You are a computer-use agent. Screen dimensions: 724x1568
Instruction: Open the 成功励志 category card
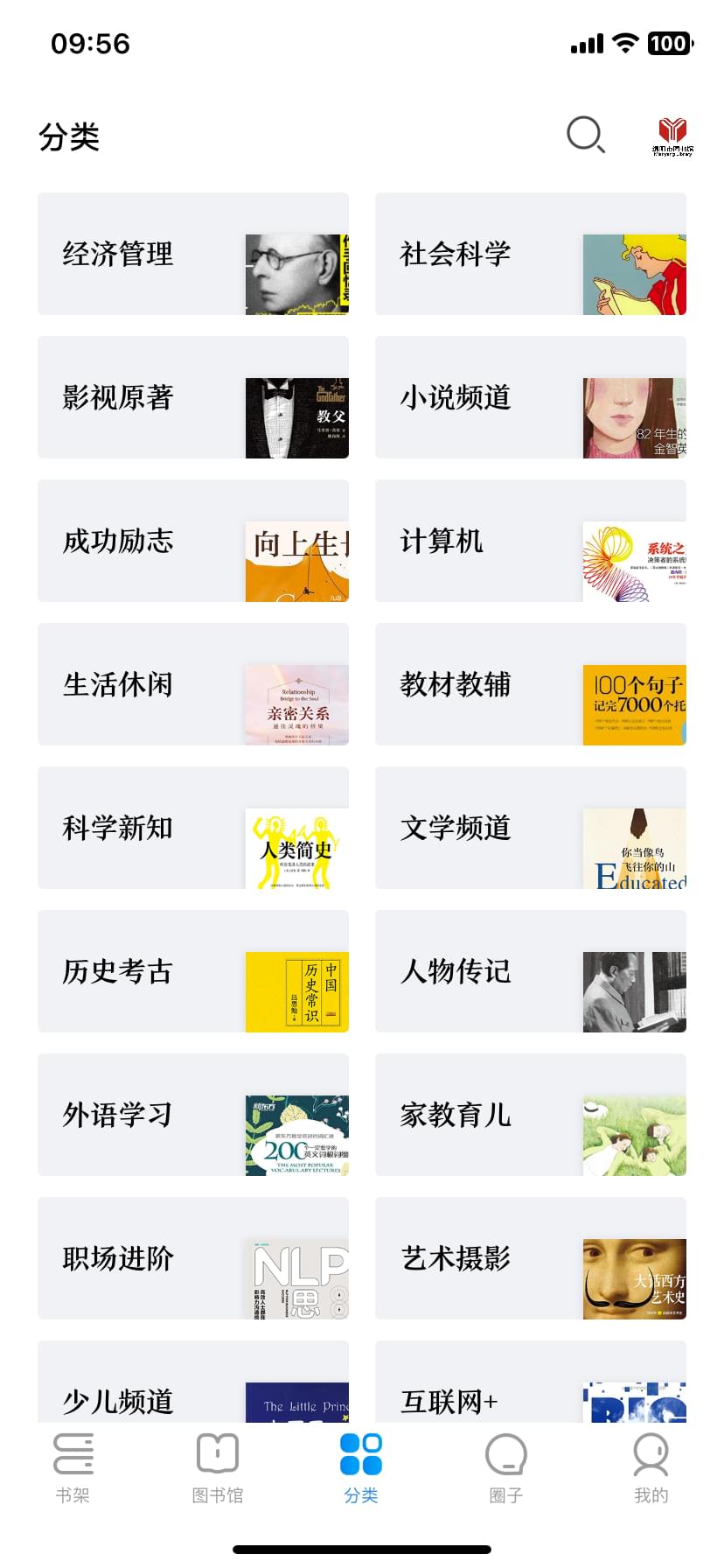pyautogui.click(x=192, y=541)
